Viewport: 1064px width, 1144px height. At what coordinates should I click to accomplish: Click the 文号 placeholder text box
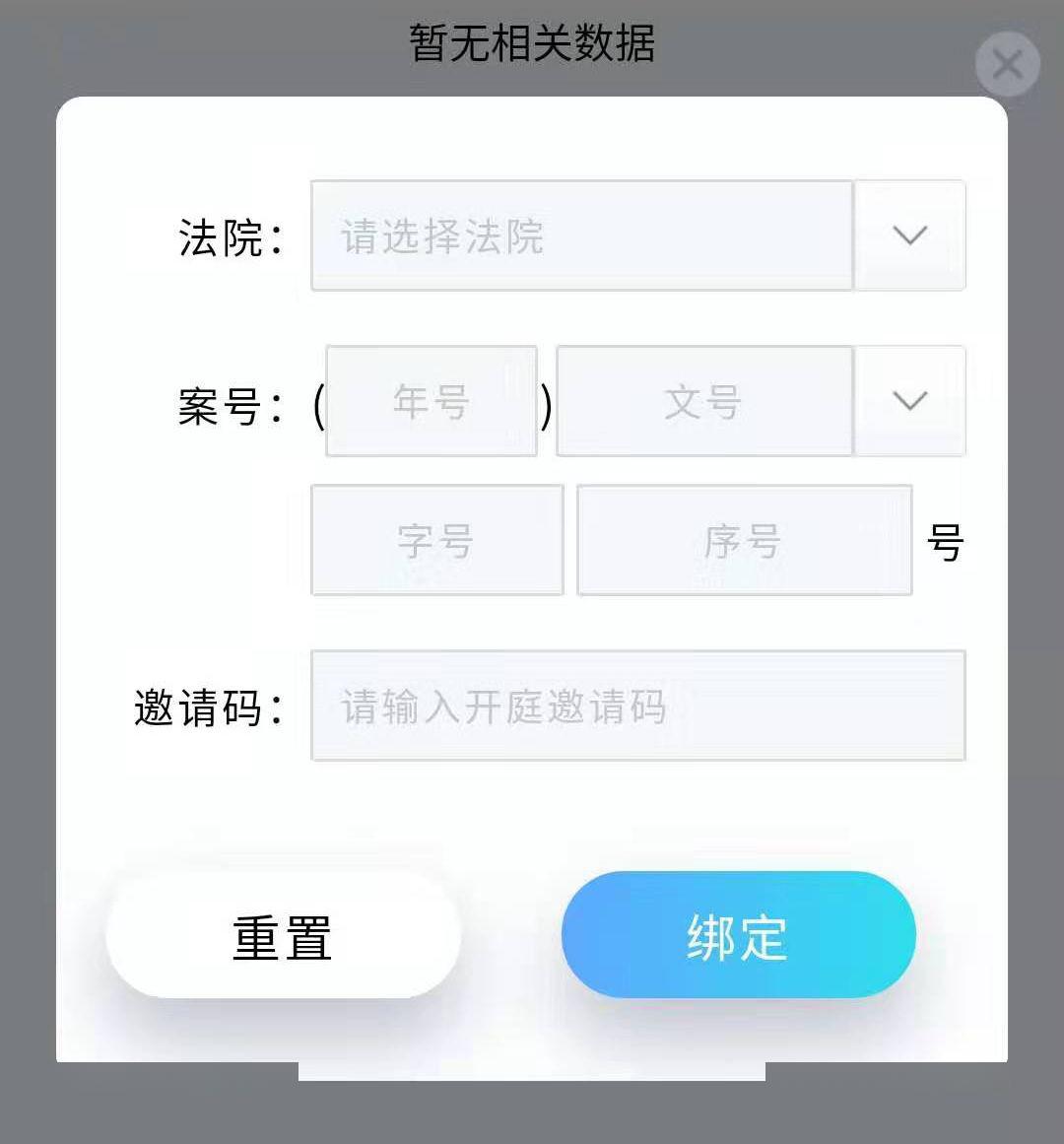click(x=702, y=401)
